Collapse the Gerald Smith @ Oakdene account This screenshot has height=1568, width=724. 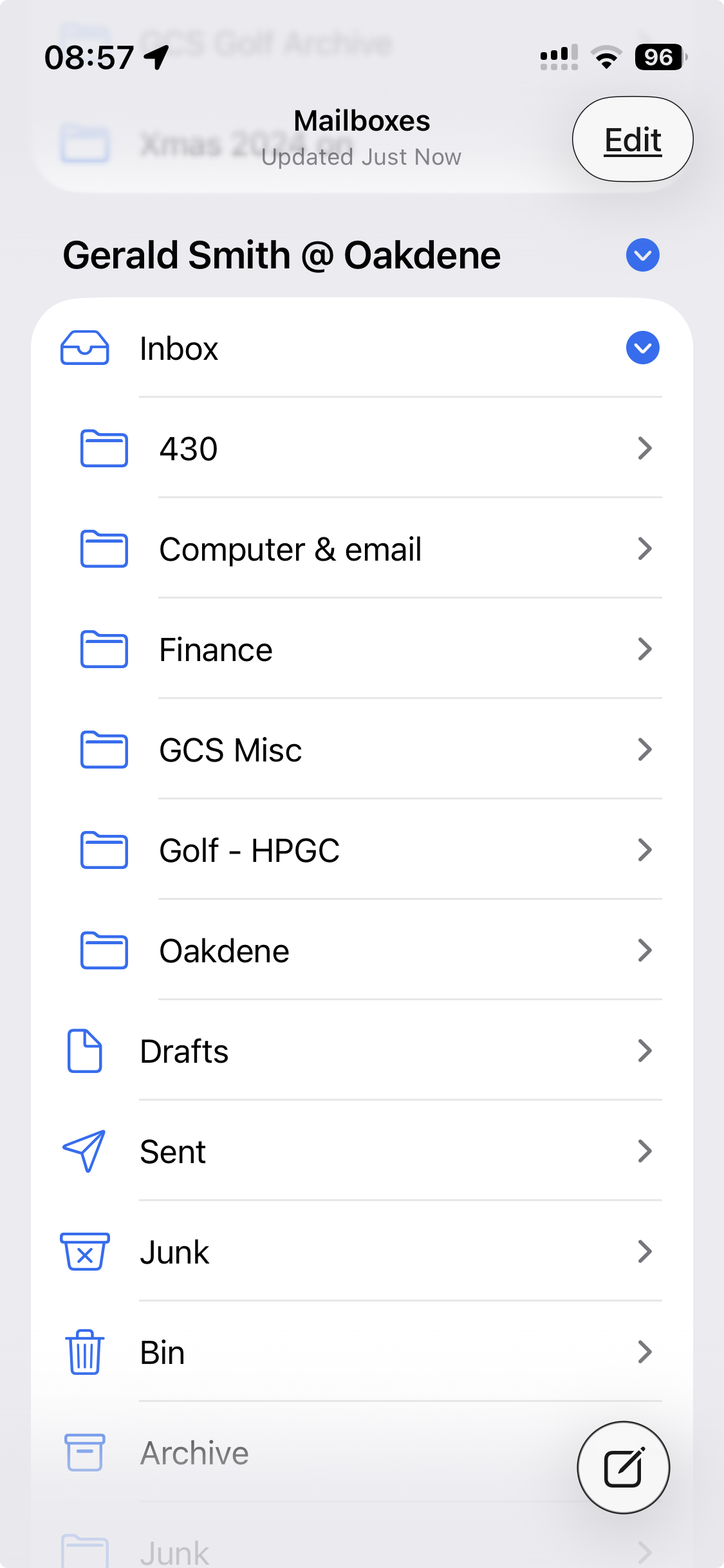click(642, 255)
